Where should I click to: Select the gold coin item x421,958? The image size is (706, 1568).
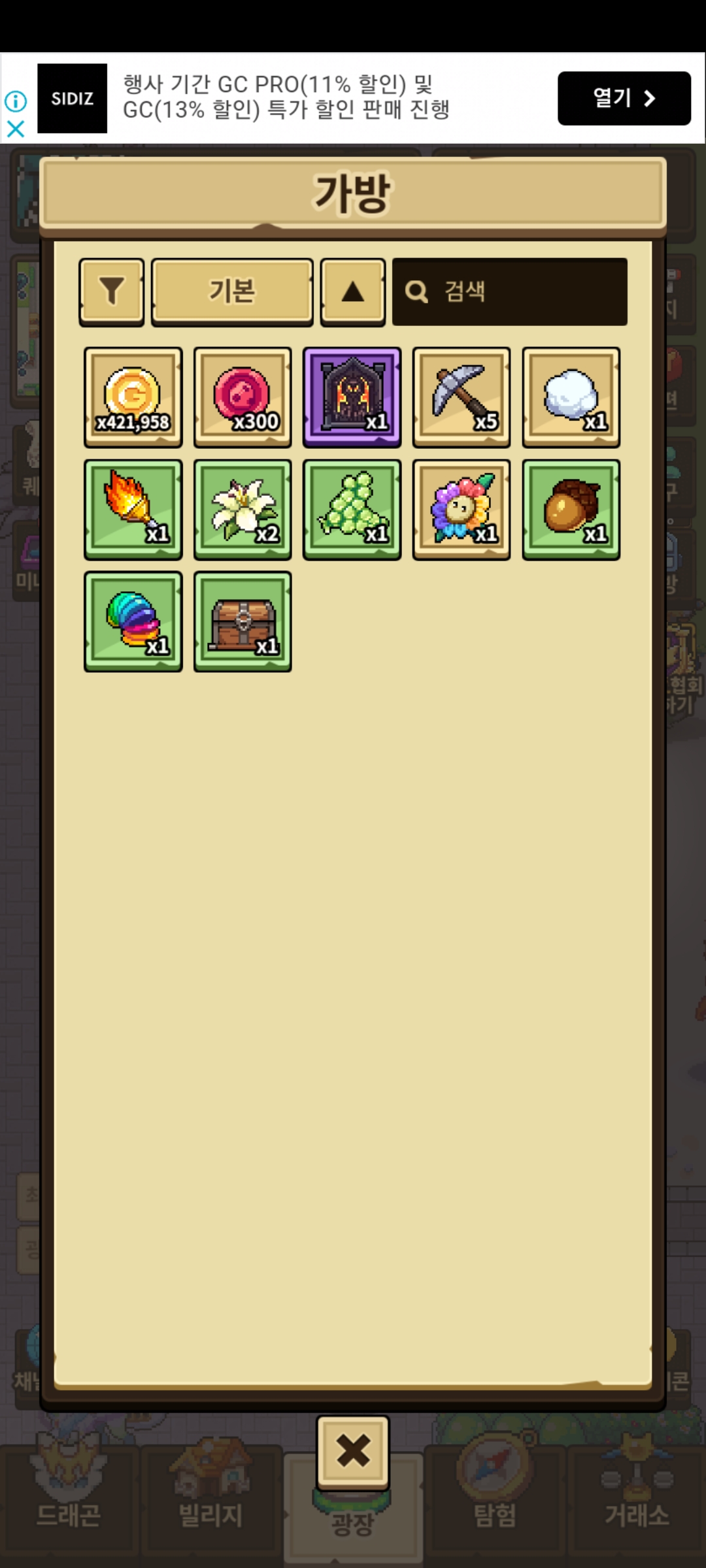point(133,397)
